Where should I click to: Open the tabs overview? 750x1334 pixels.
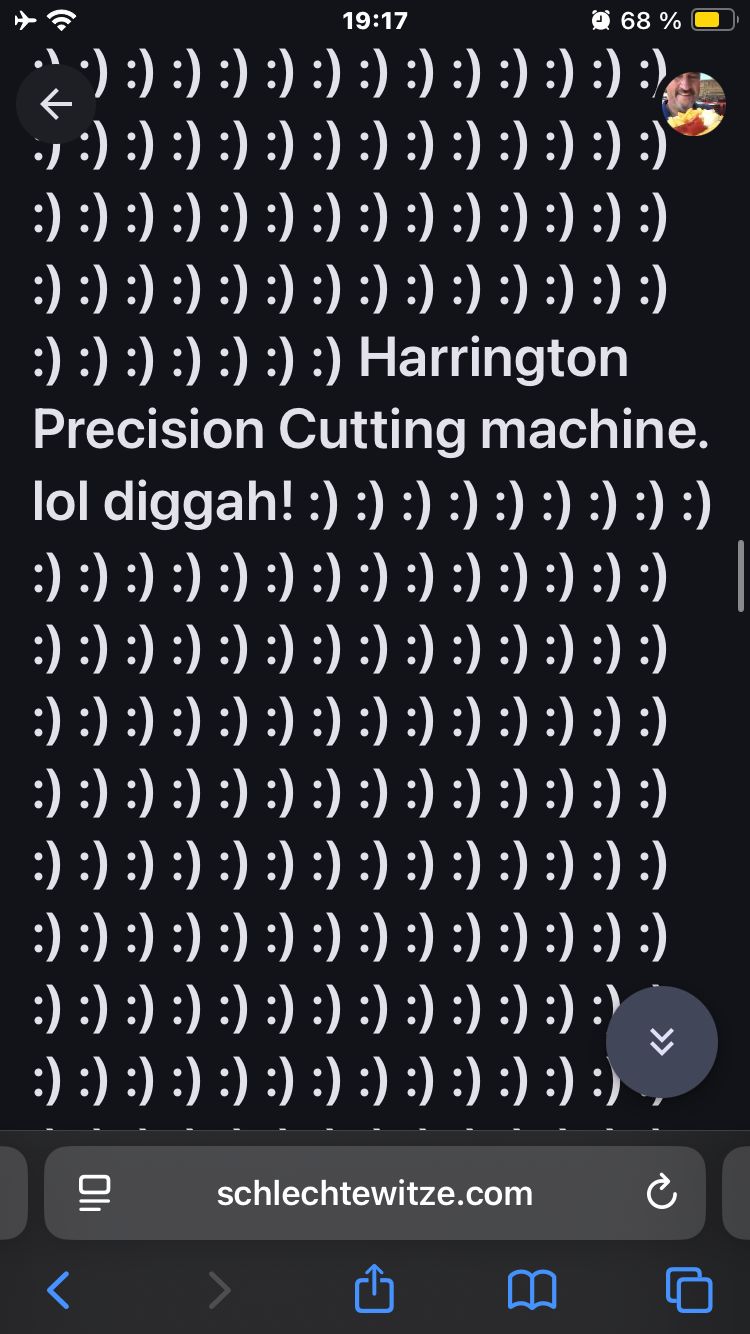689,1290
